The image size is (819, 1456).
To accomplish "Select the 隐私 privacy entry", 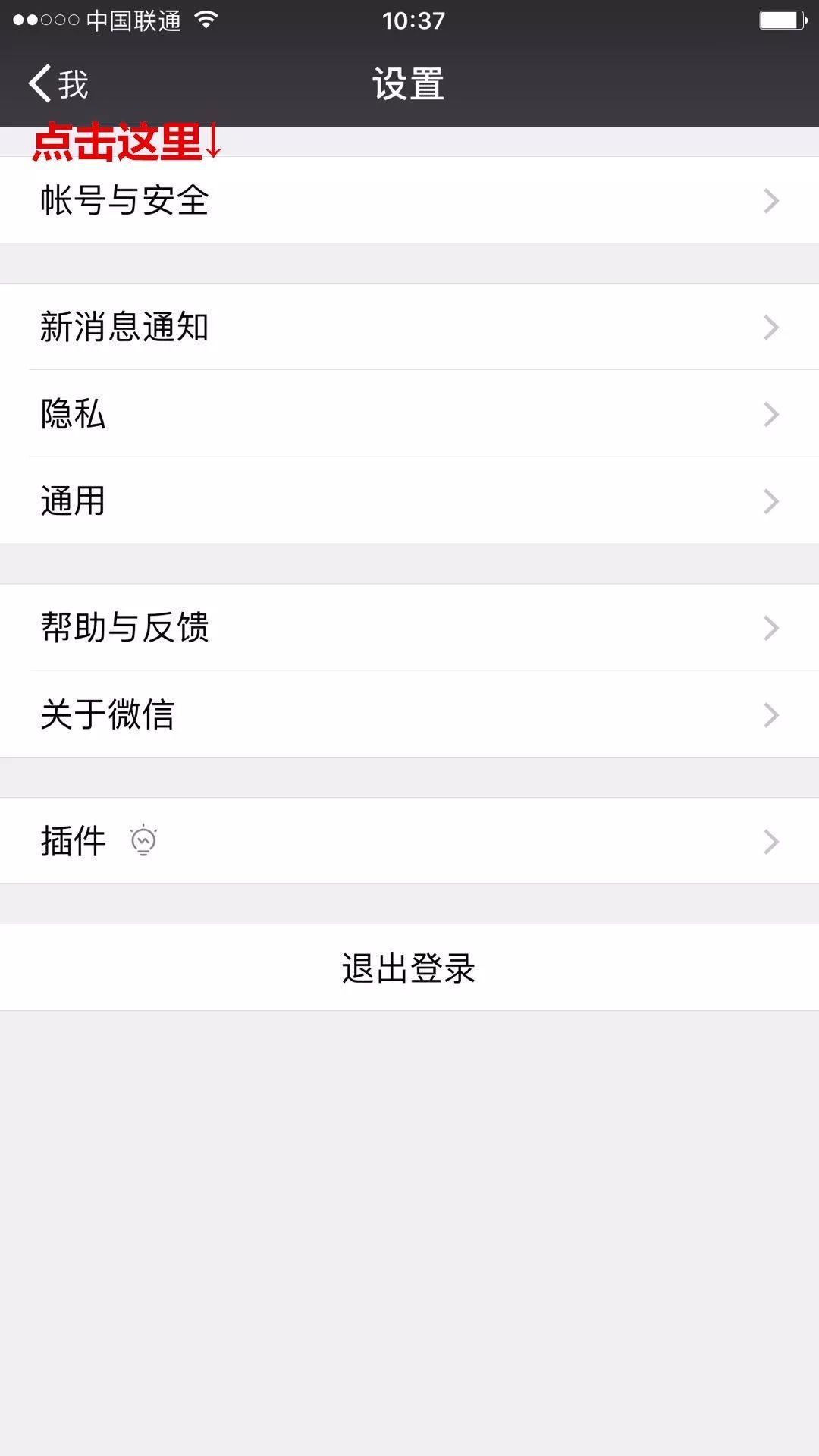I will click(74, 414).
